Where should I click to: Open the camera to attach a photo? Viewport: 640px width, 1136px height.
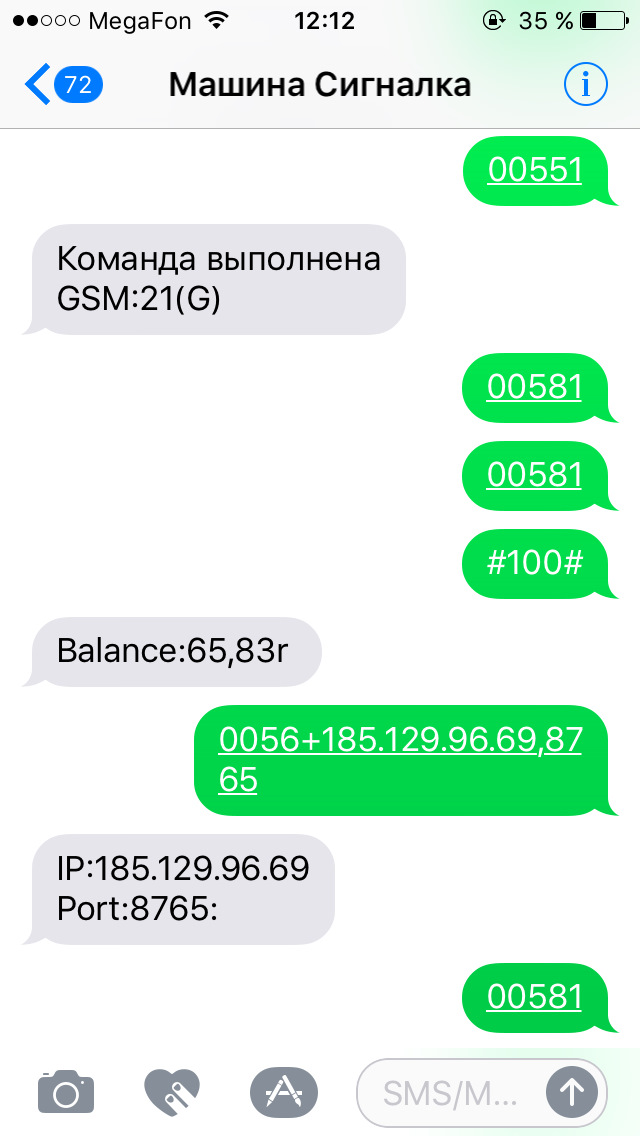point(66,1091)
